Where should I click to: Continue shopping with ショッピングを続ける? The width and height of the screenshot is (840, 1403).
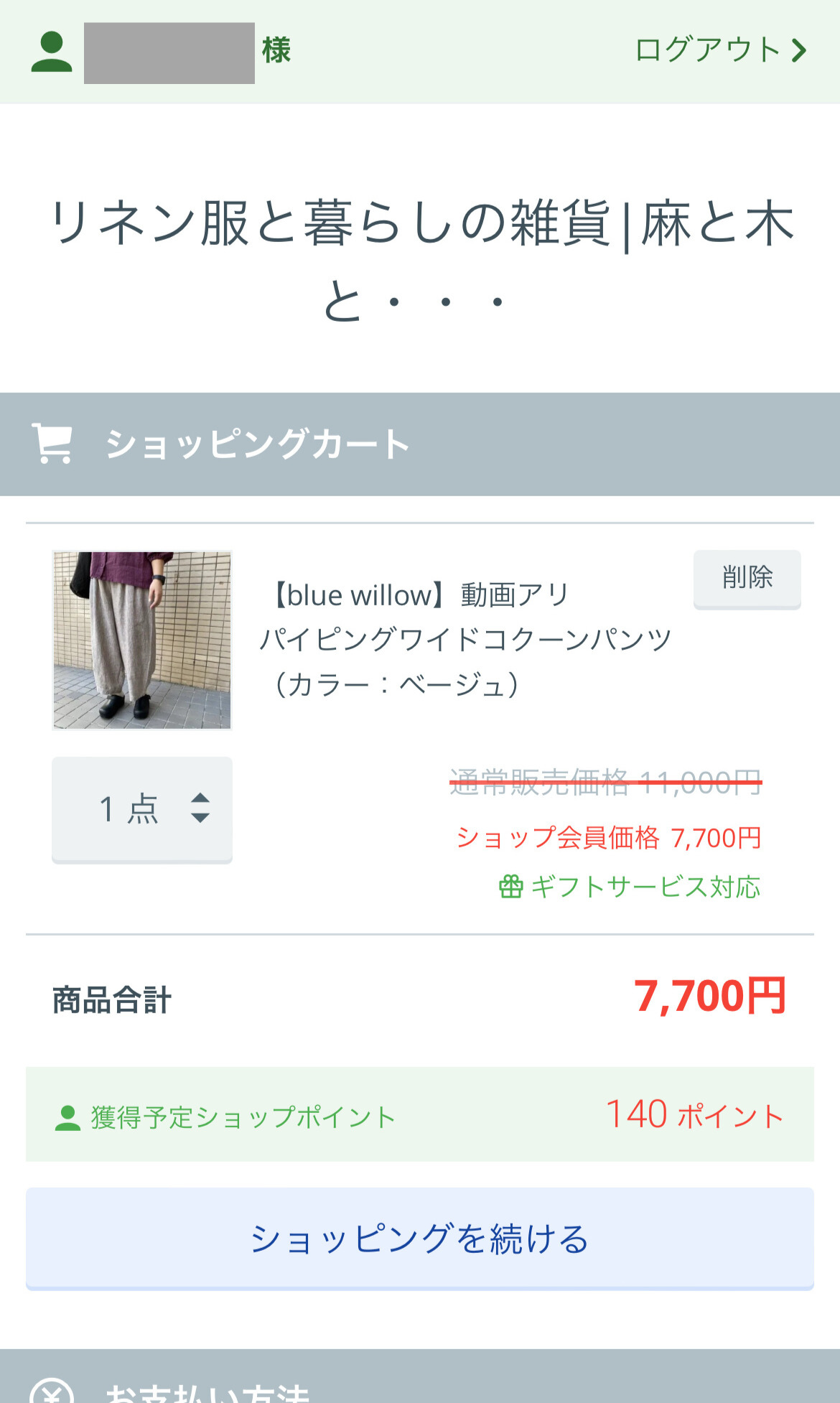[420, 1239]
